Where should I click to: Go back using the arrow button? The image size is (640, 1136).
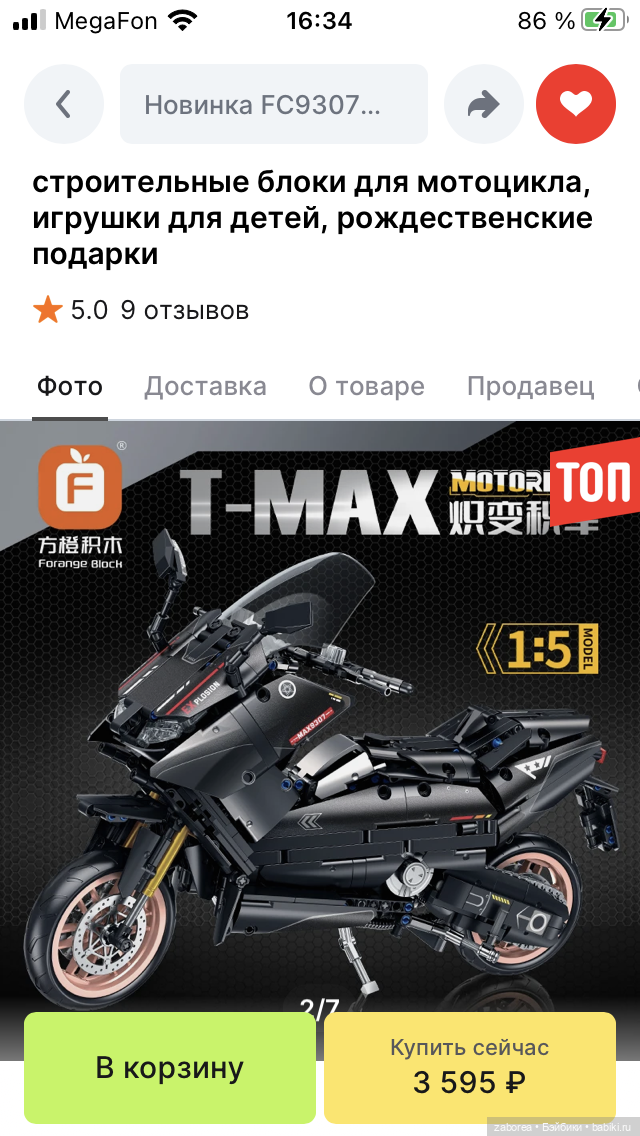64,104
